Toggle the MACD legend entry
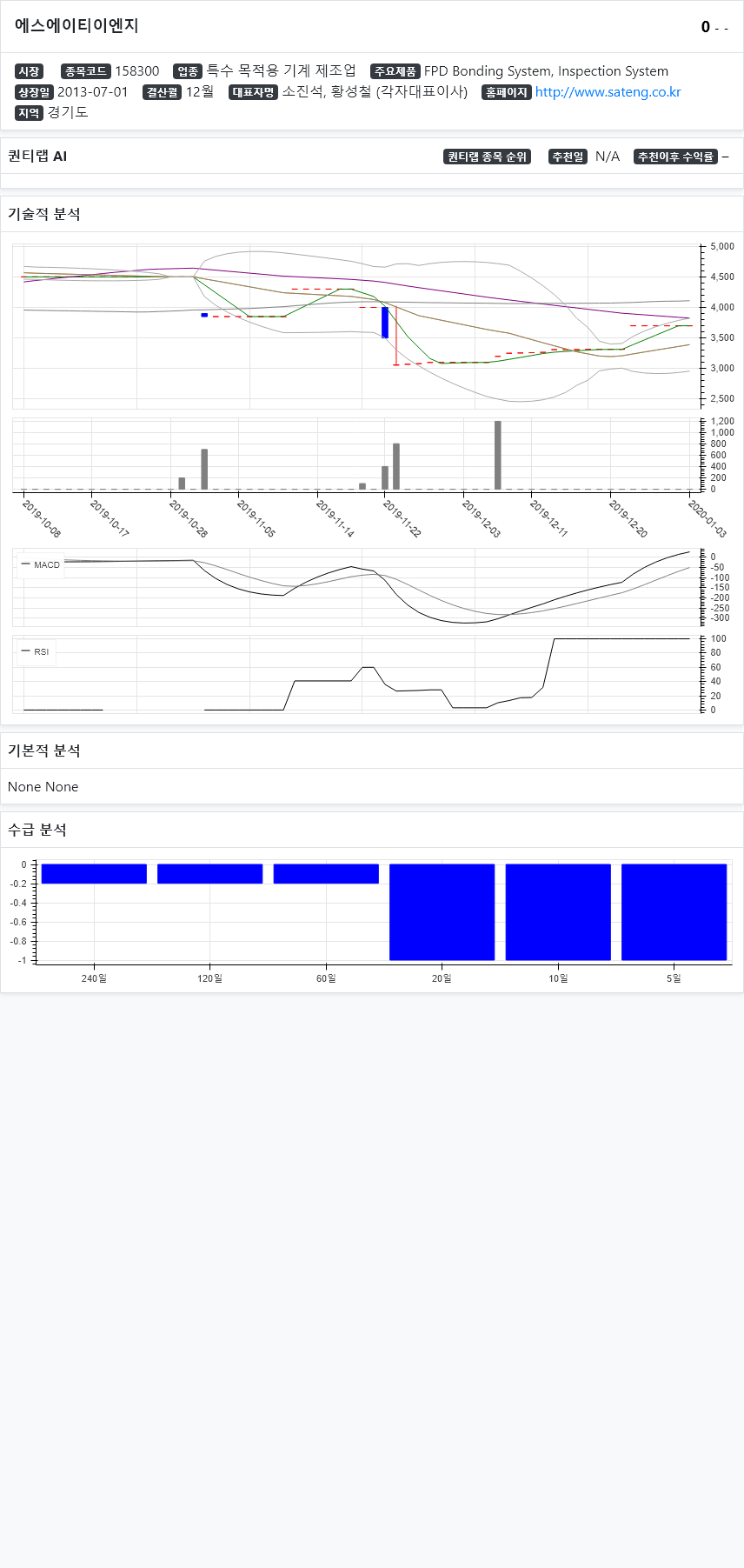This screenshot has height=1568, width=744. [40, 565]
